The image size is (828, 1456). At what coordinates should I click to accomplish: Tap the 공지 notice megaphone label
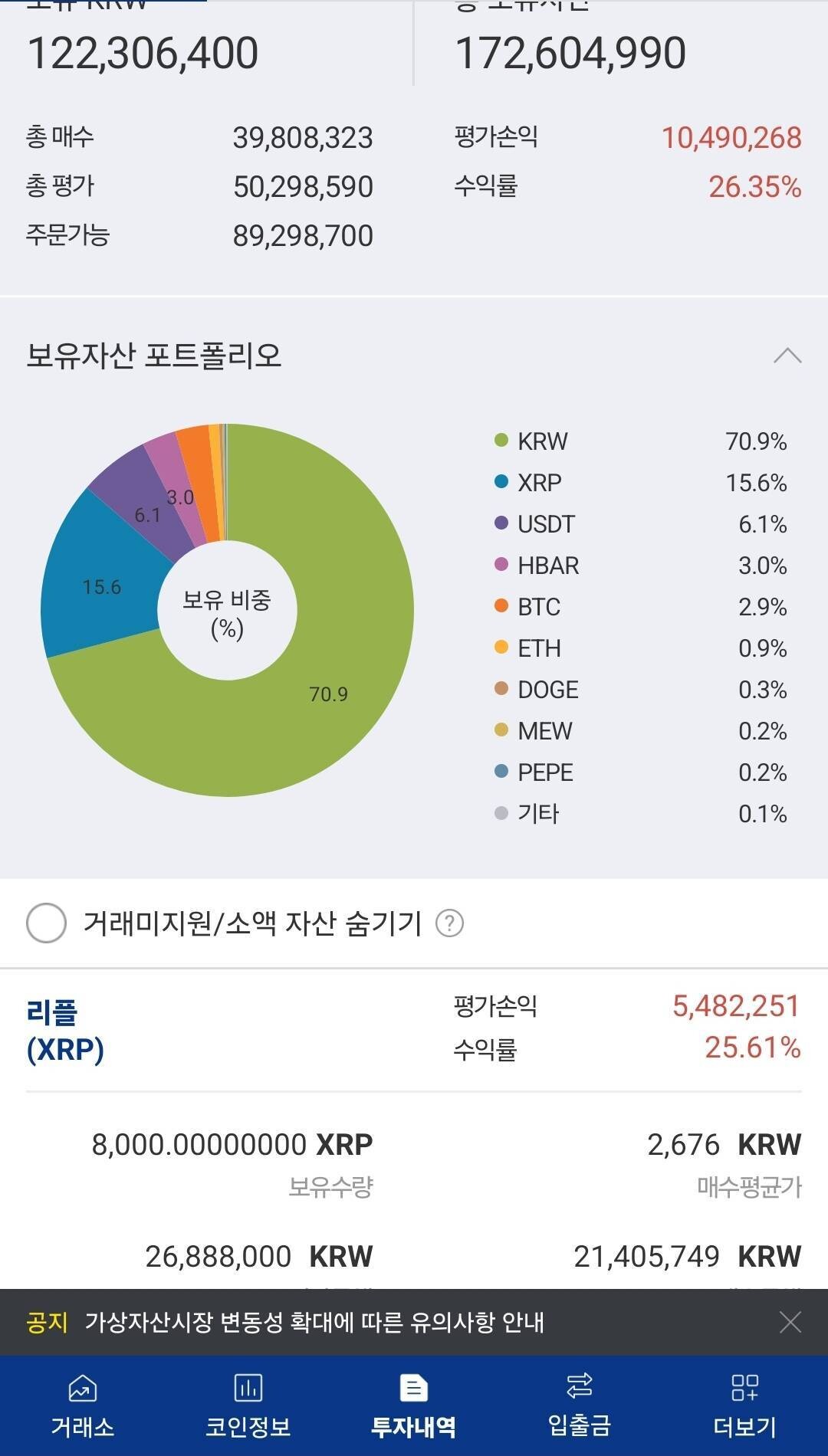coord(48,1323)
